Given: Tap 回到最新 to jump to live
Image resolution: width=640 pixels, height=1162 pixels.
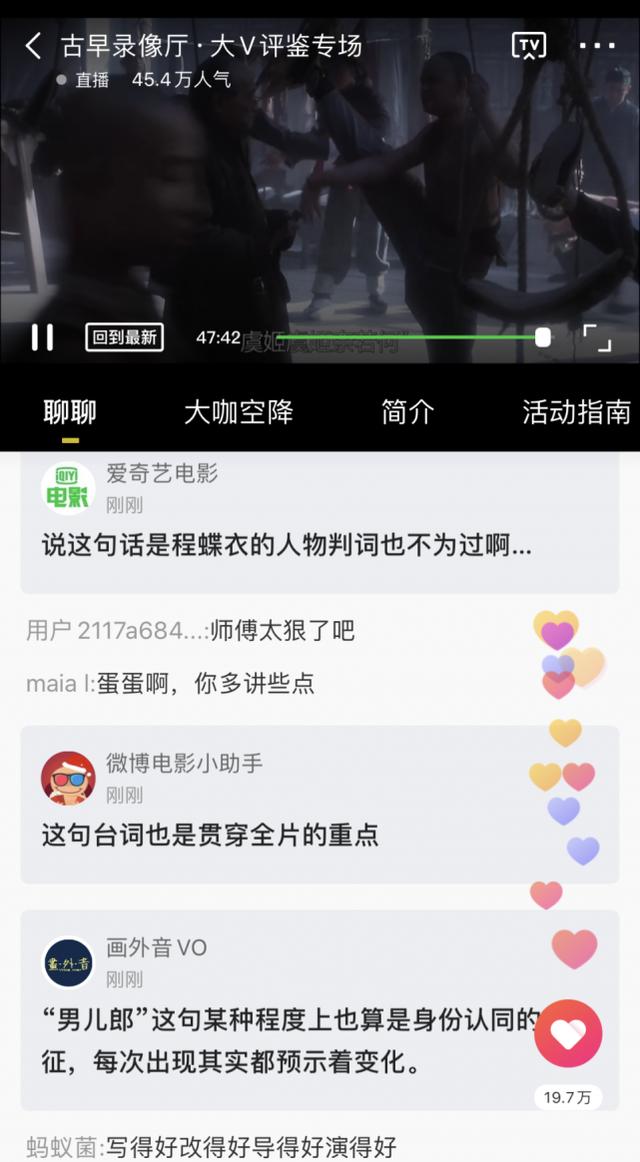Looking at the screenshot, I should click(x=124, y=337).
